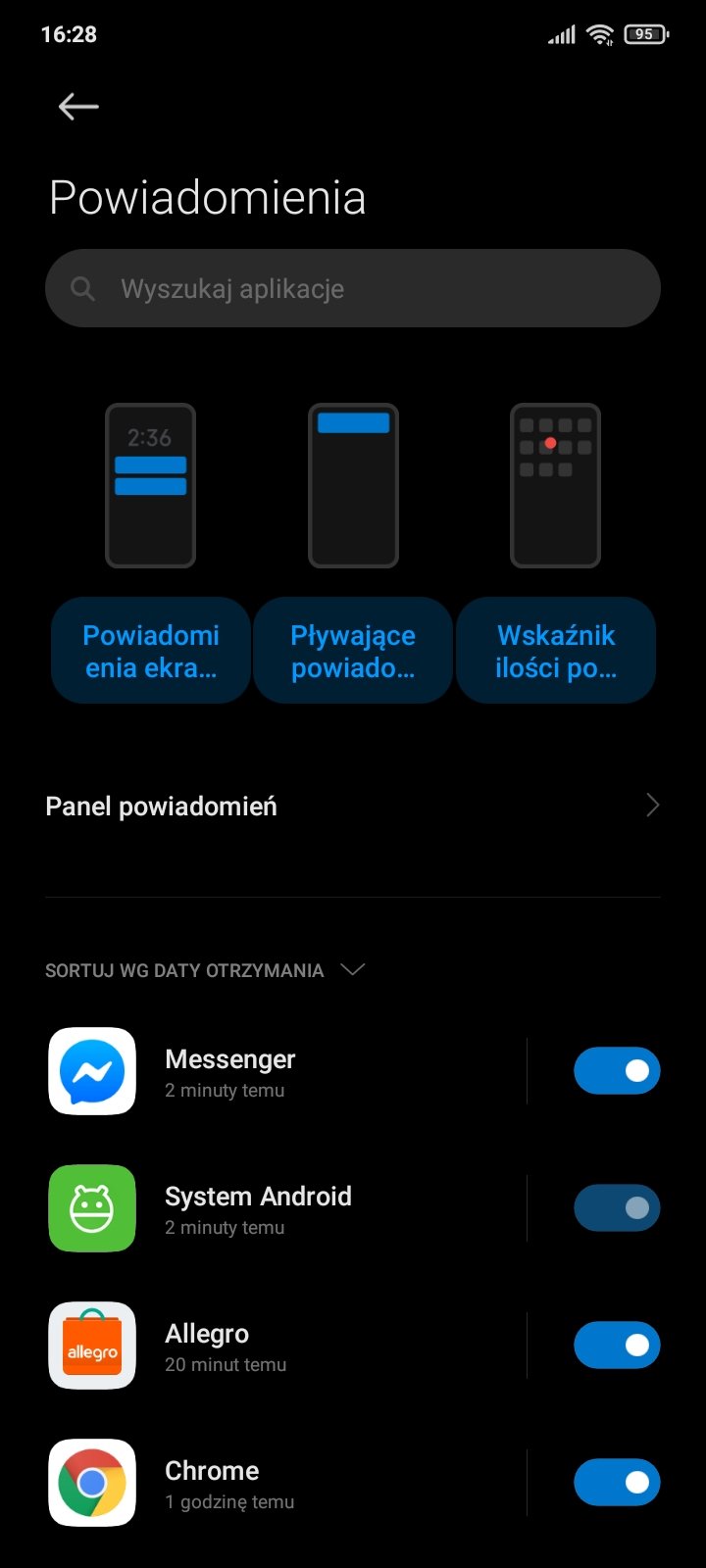The image size is (706, 1568).
Task: Open Panel powiadomień
Action: pos(353,807)
